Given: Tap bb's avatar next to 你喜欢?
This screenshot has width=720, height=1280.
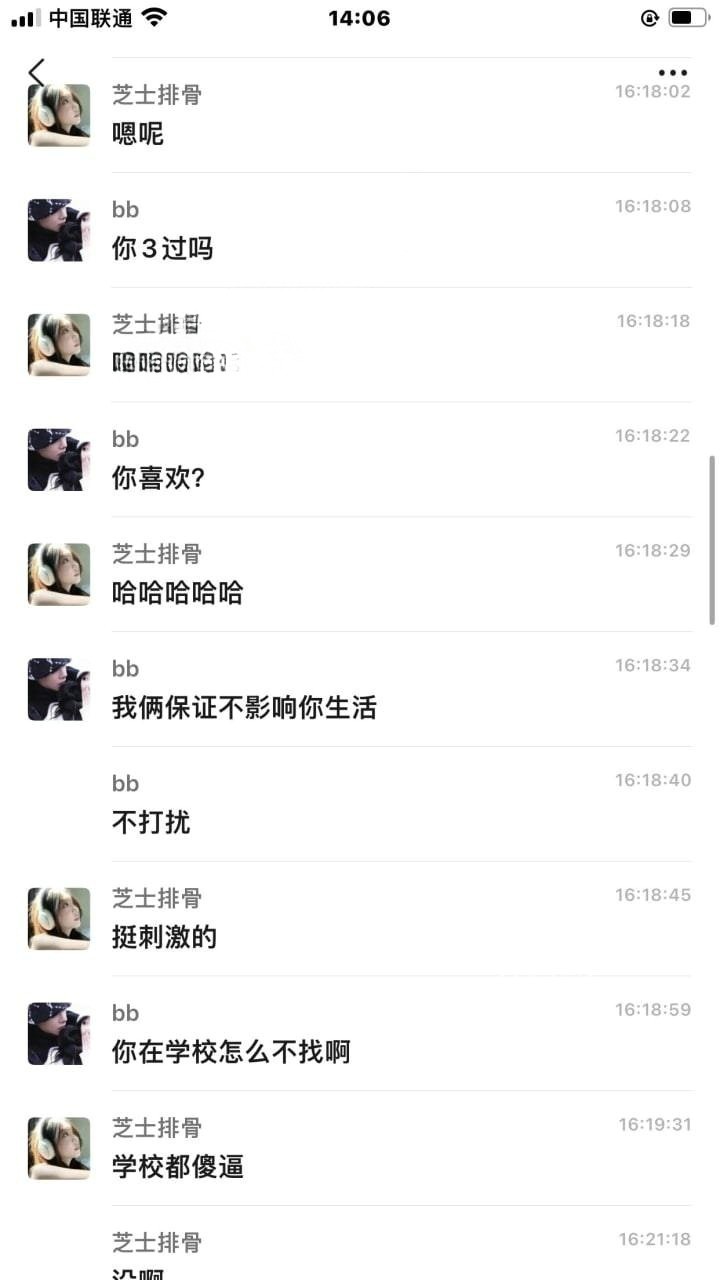Looking at the screenshot, I should (x=59, y=460).
